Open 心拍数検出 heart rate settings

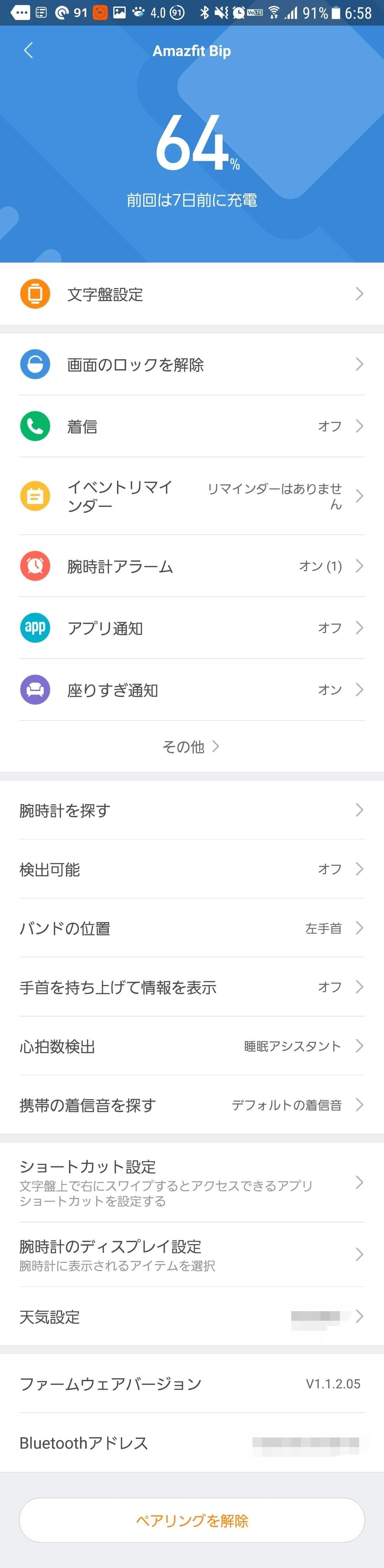(x=192, y=1047)
